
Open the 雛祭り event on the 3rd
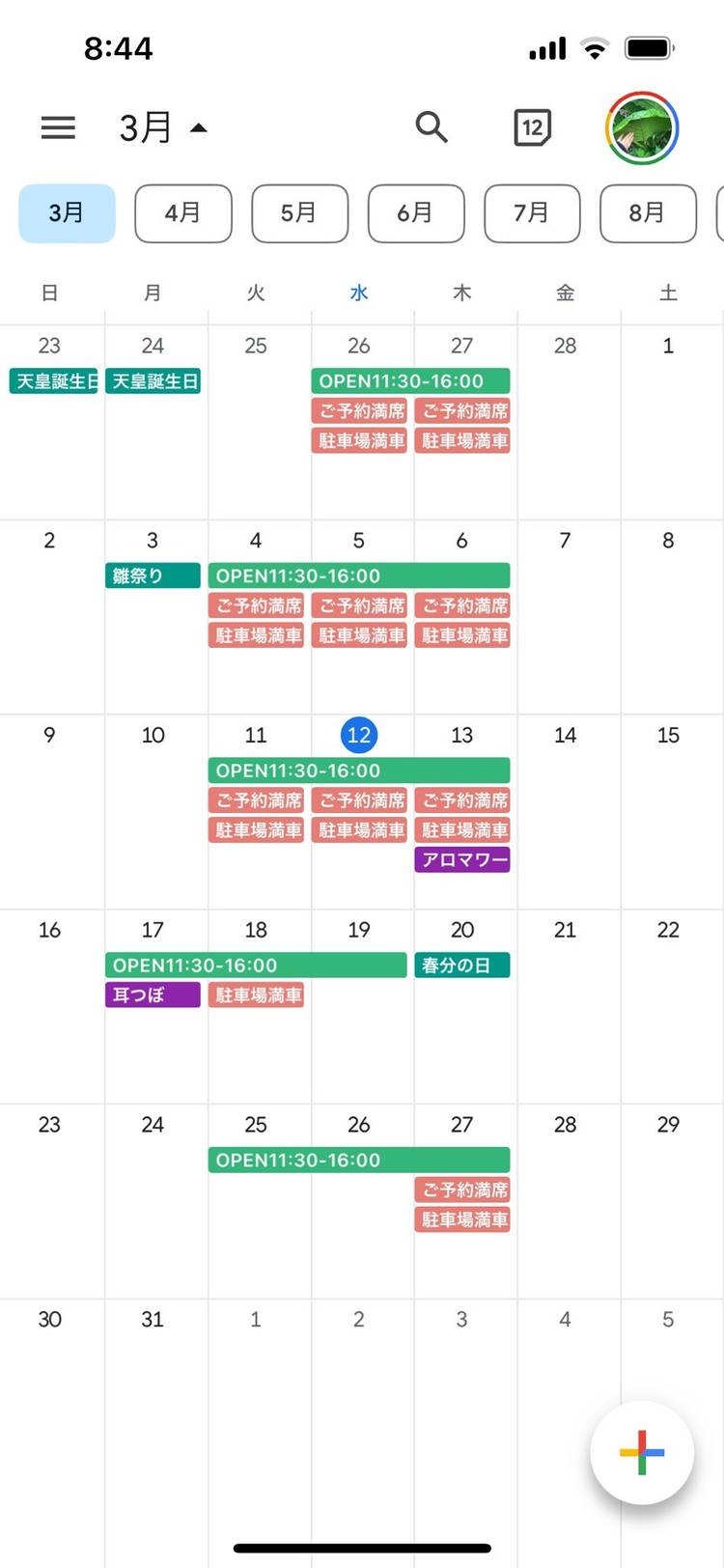pyautogui.click(x=153, y=575)
